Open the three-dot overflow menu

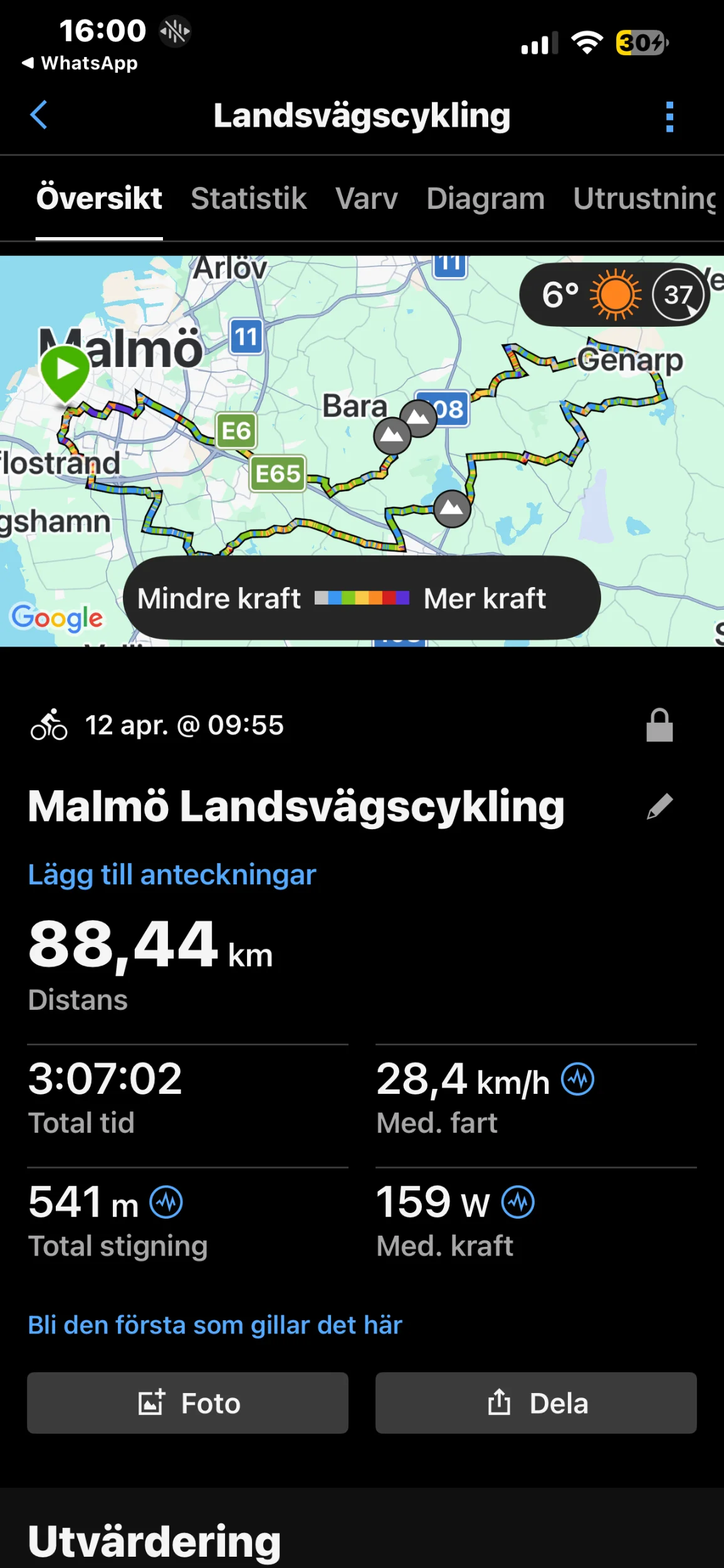point(669,117)
